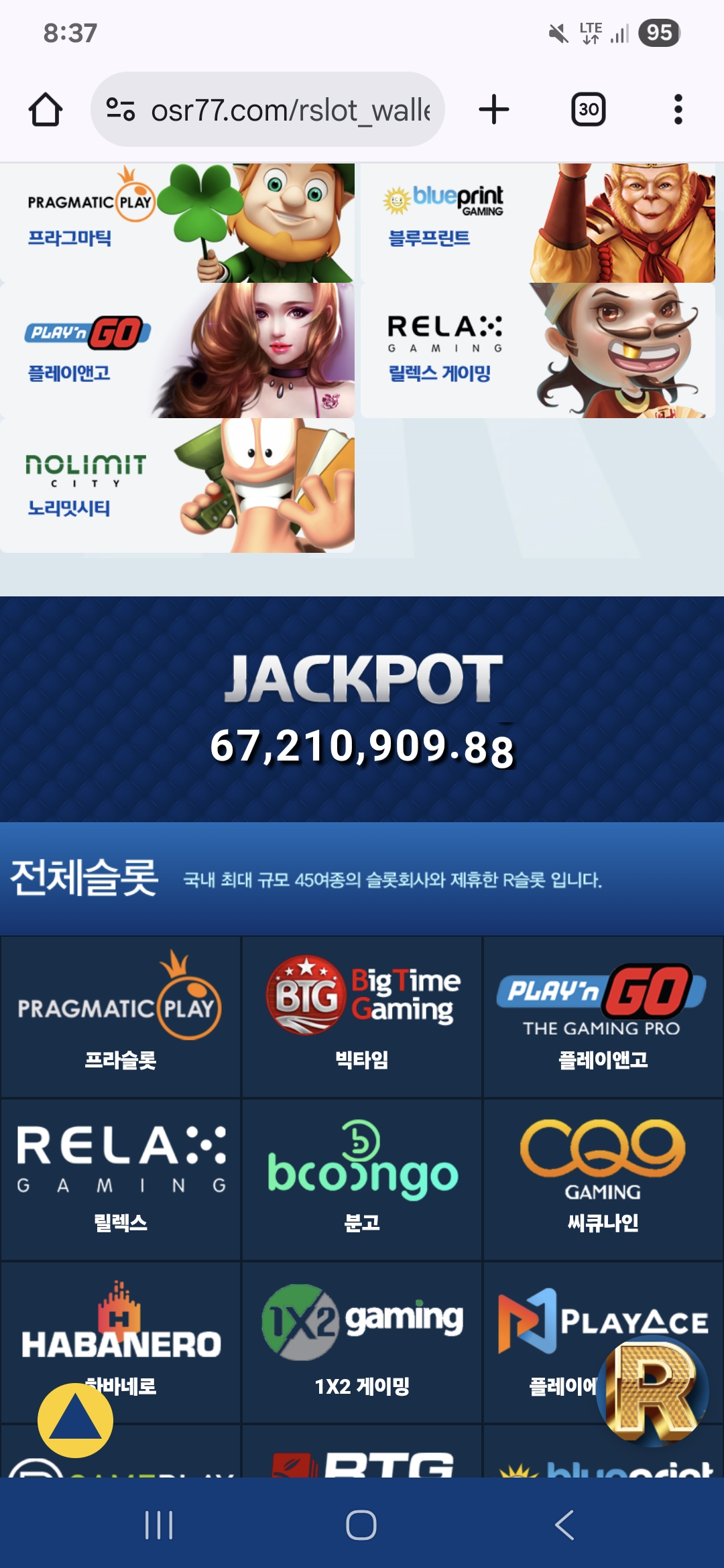The height and width of the screenshot is (1568, 724).
Task: Open a new browser tab
Action: tap(494, 109)
